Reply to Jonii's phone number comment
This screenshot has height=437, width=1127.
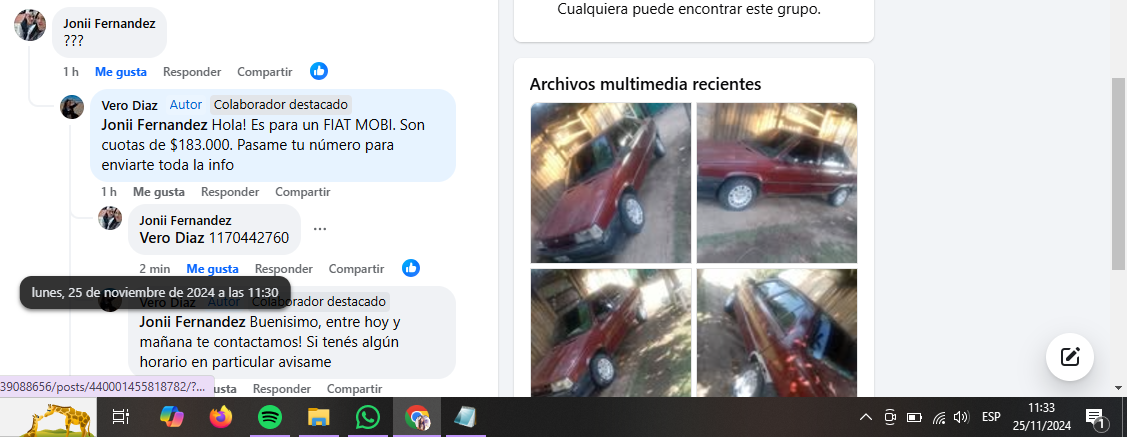click(x=284, y=269)
